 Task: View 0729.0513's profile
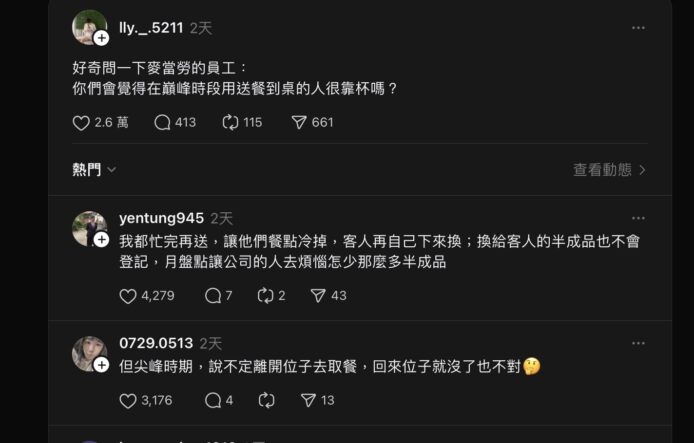(x=156, y=343)
